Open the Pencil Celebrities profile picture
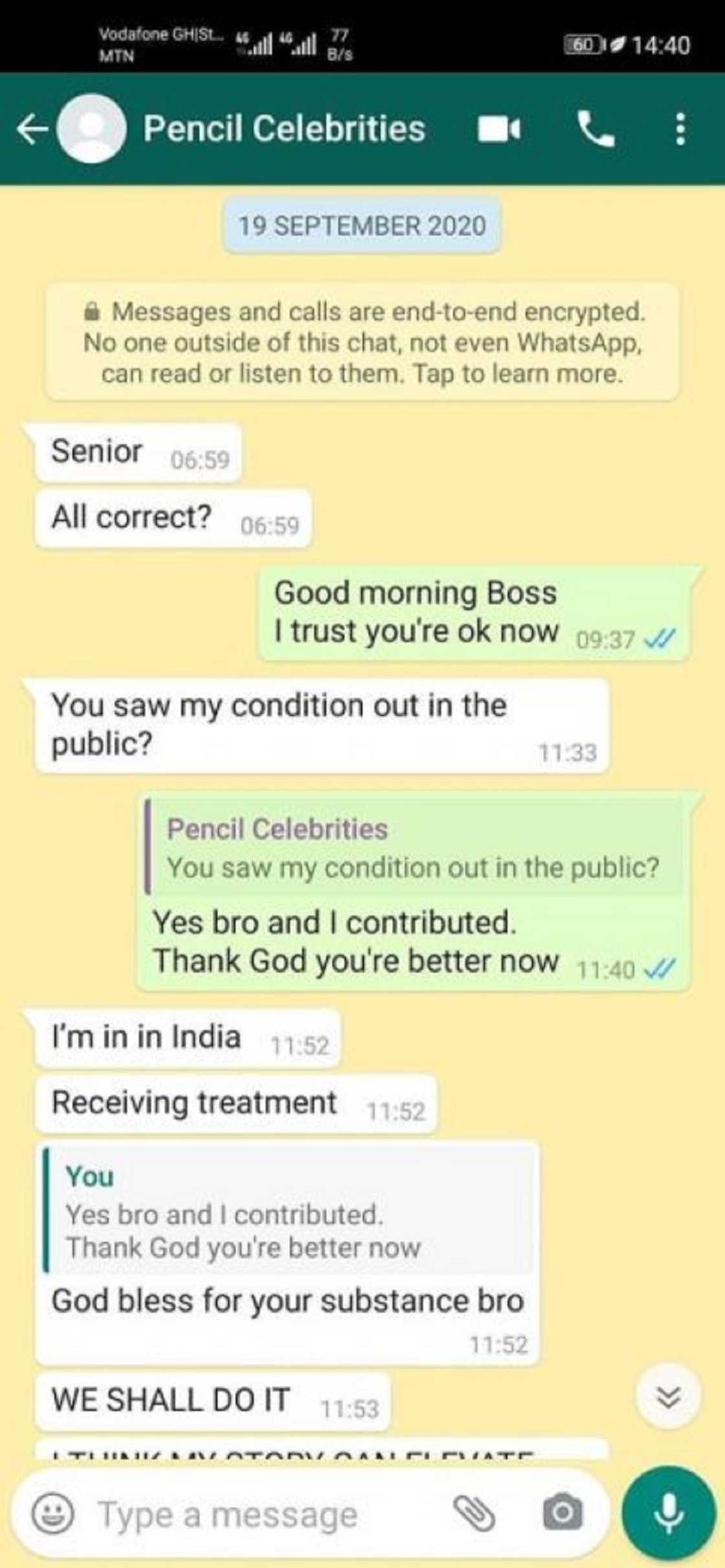The width and height of the screenshot is (725, 1568). tap(93, 129)
